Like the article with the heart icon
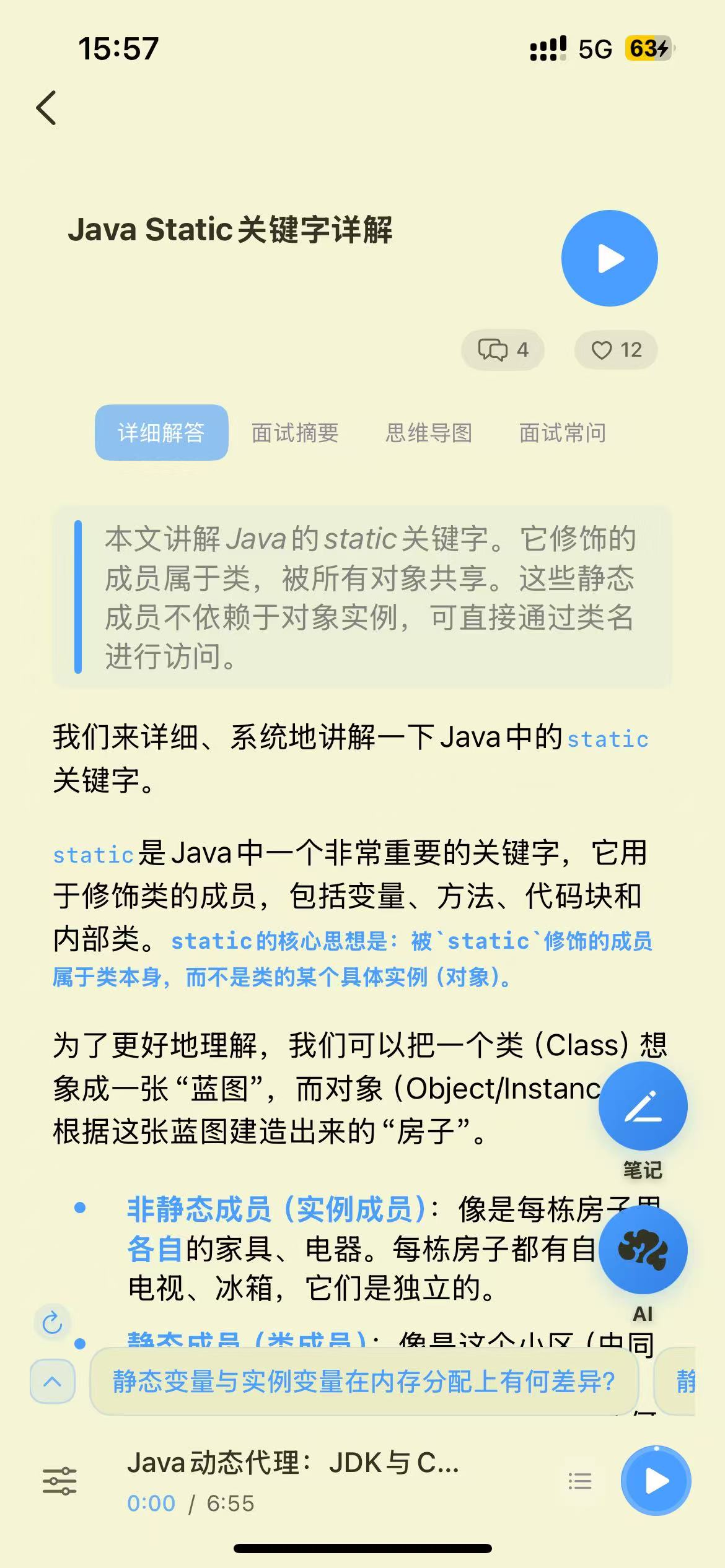725x1568 pixels. coord(616,350)
